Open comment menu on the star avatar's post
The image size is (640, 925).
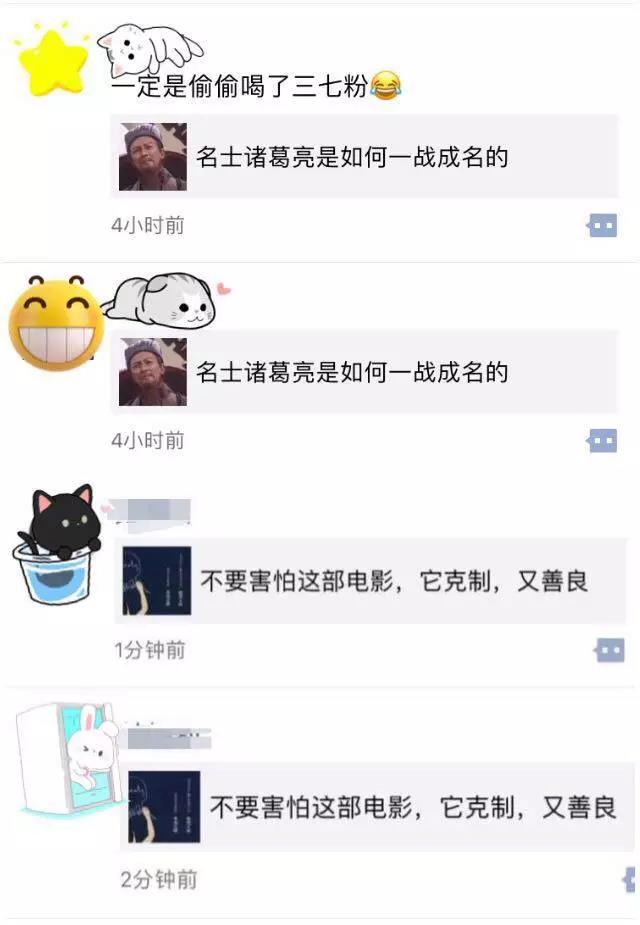(601, 226)
